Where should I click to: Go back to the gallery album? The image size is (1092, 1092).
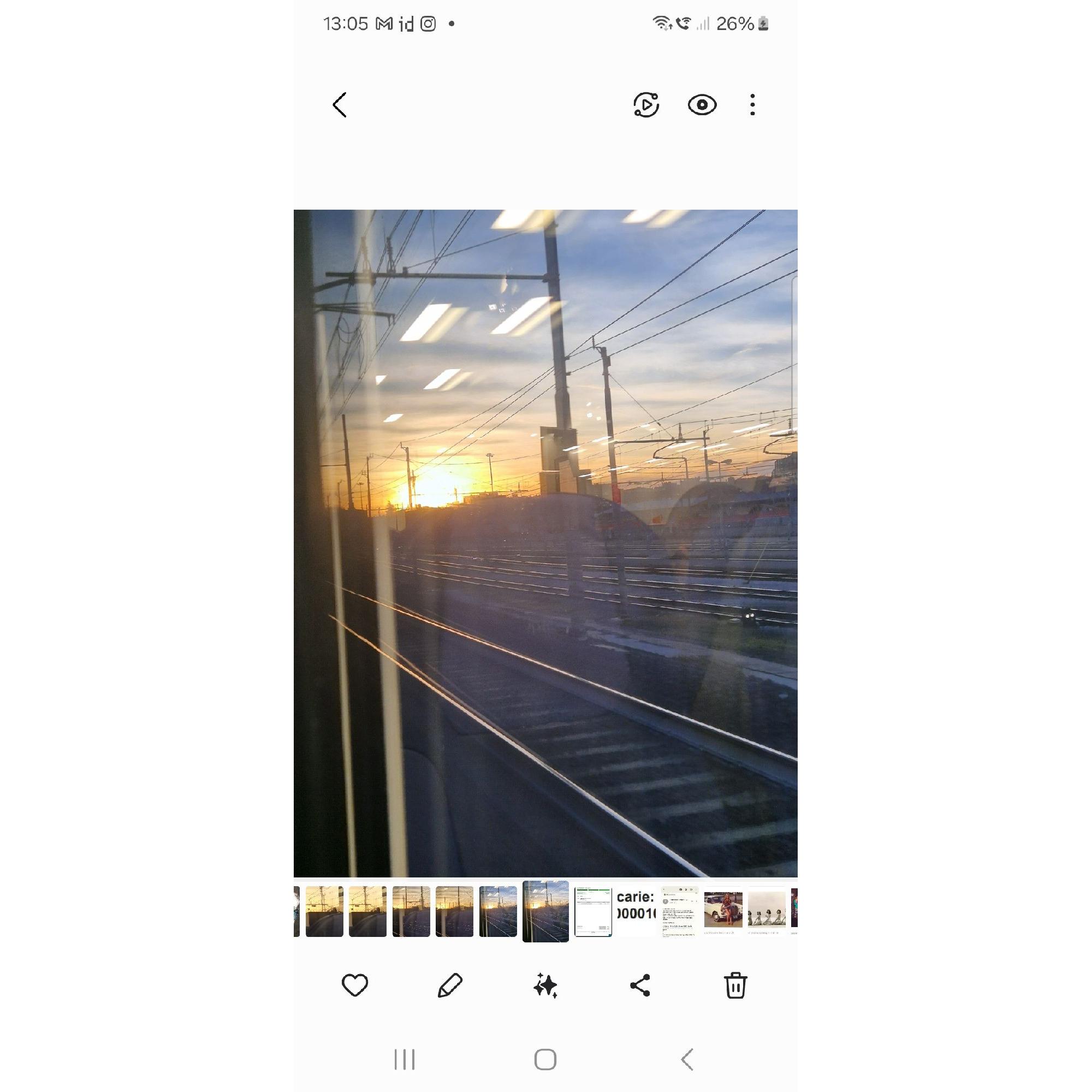click(x=339, y=105)
